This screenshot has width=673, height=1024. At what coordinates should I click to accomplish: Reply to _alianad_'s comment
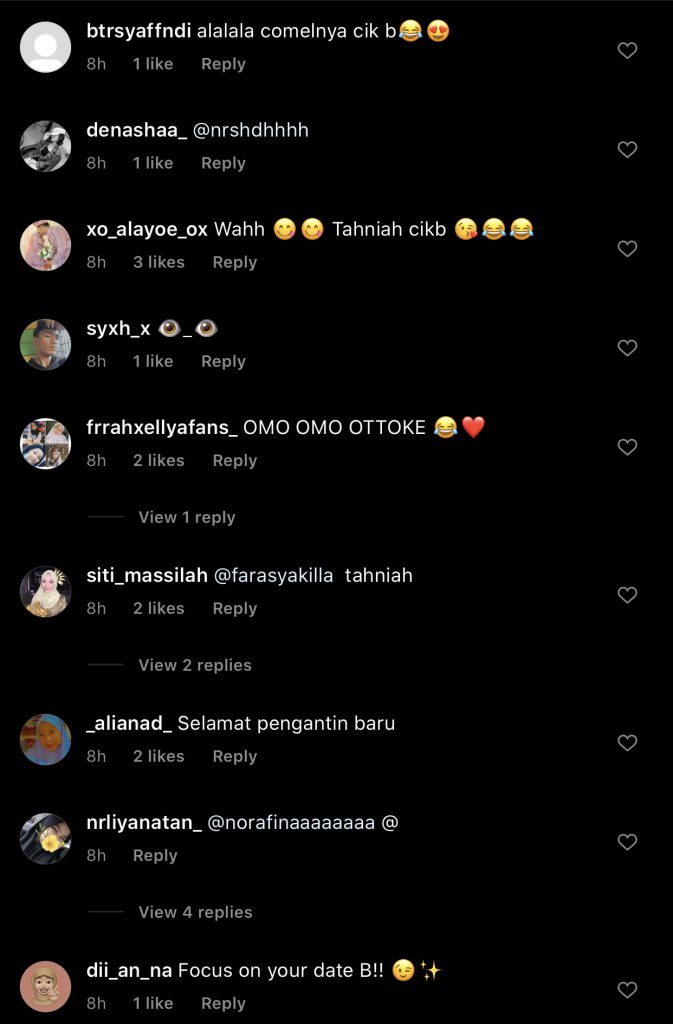pos(234,757)
